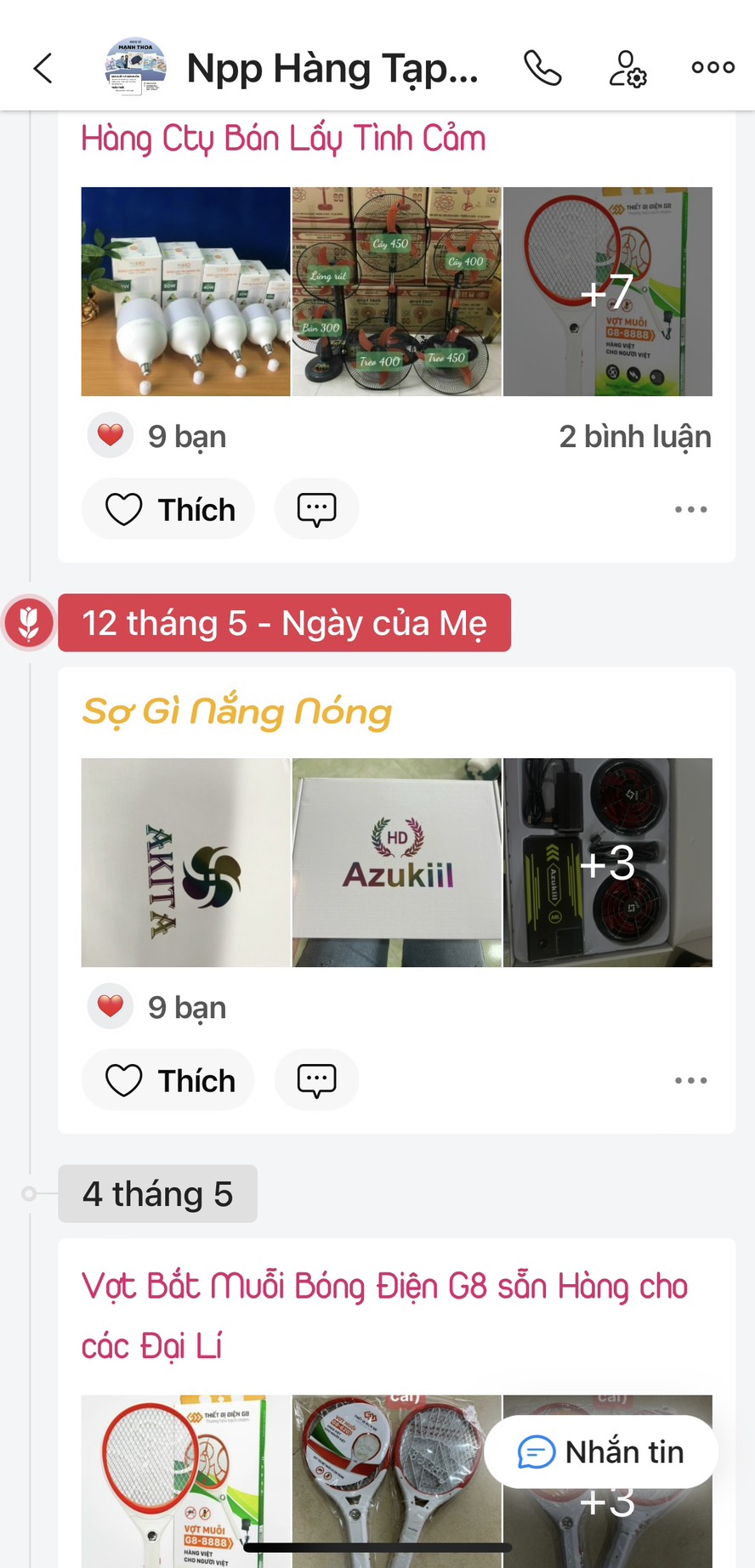
Task: Open the +3 photos in Sợ Gì Nắng Nóng
Action: 607,862
